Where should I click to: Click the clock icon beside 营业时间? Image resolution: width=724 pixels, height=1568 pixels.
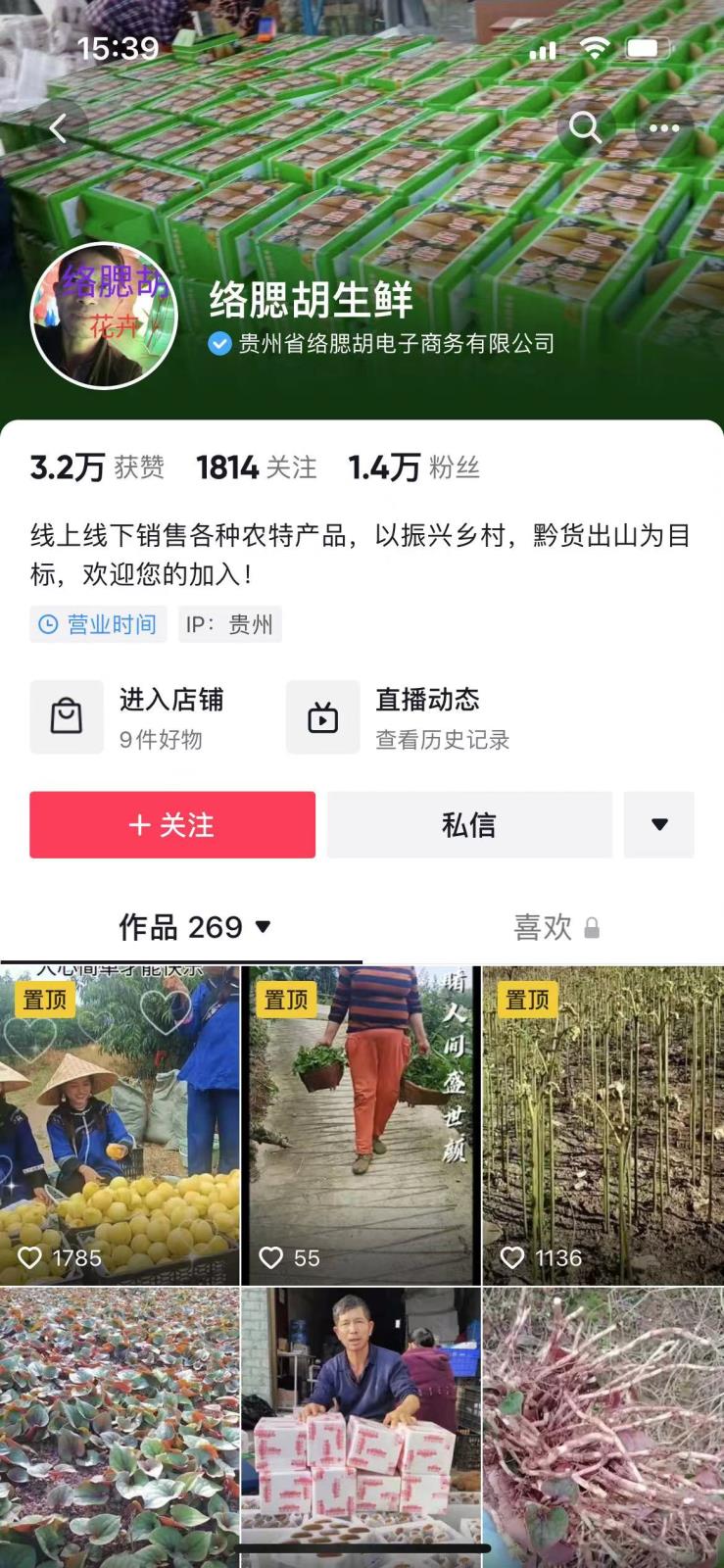48,624
